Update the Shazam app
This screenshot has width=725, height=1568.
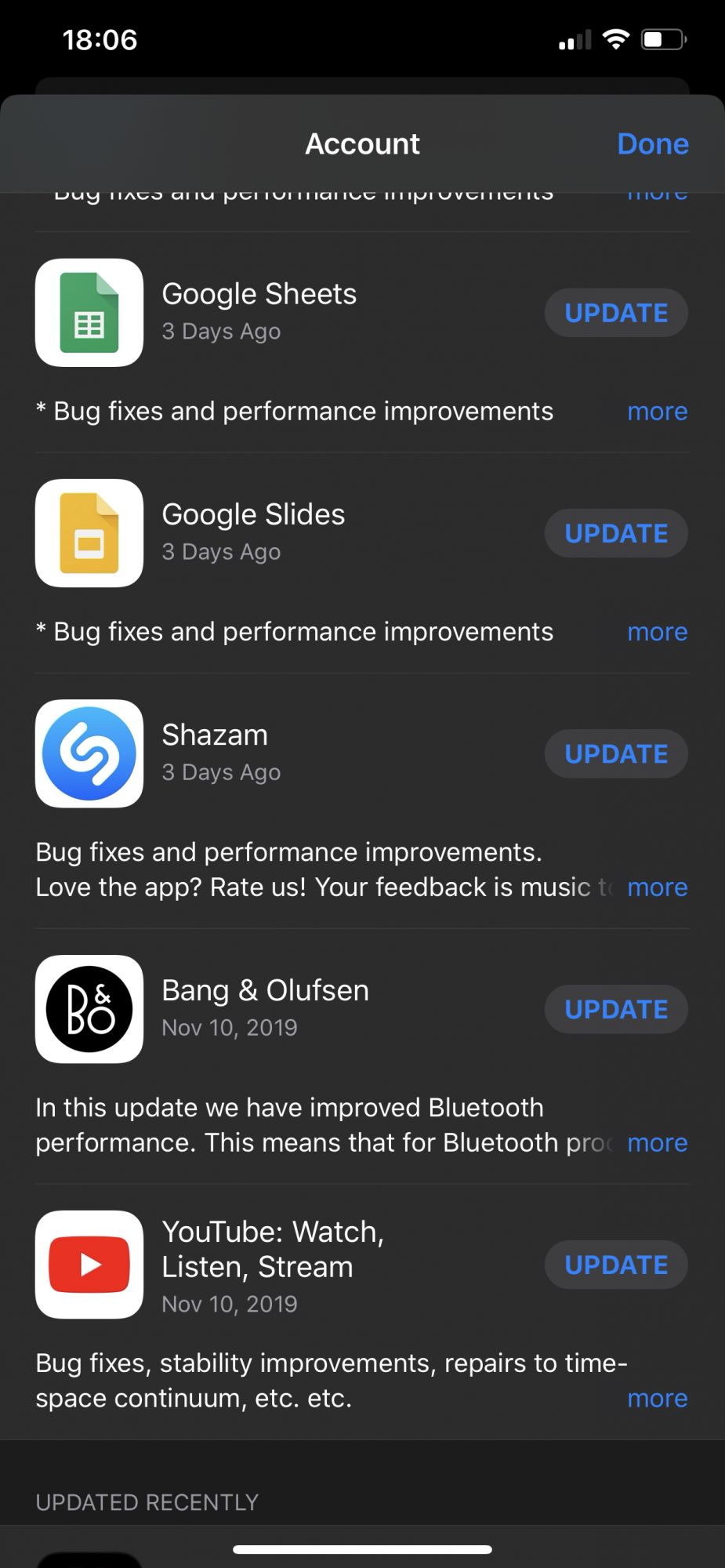point(616,753)
